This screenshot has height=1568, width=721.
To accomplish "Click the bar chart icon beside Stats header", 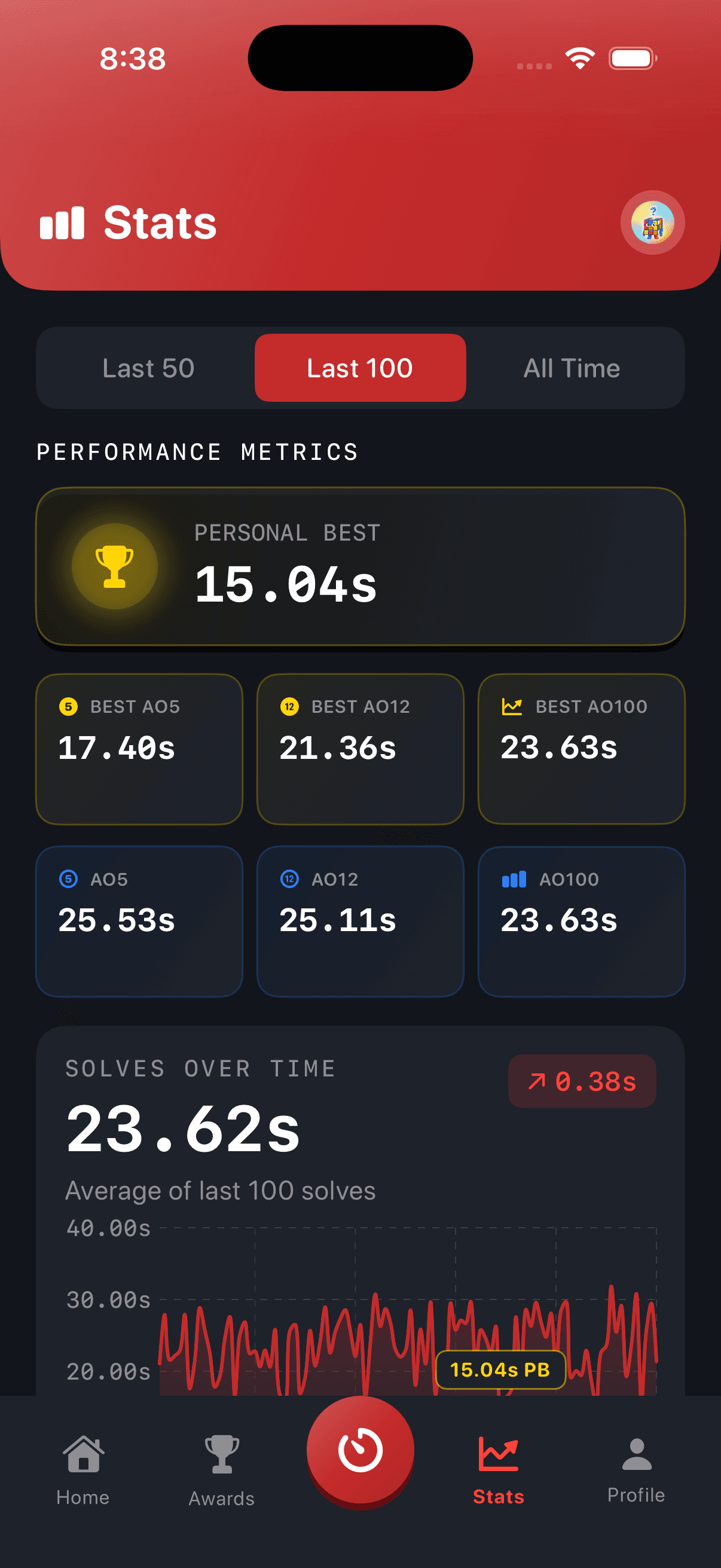I will pos(63,224).
